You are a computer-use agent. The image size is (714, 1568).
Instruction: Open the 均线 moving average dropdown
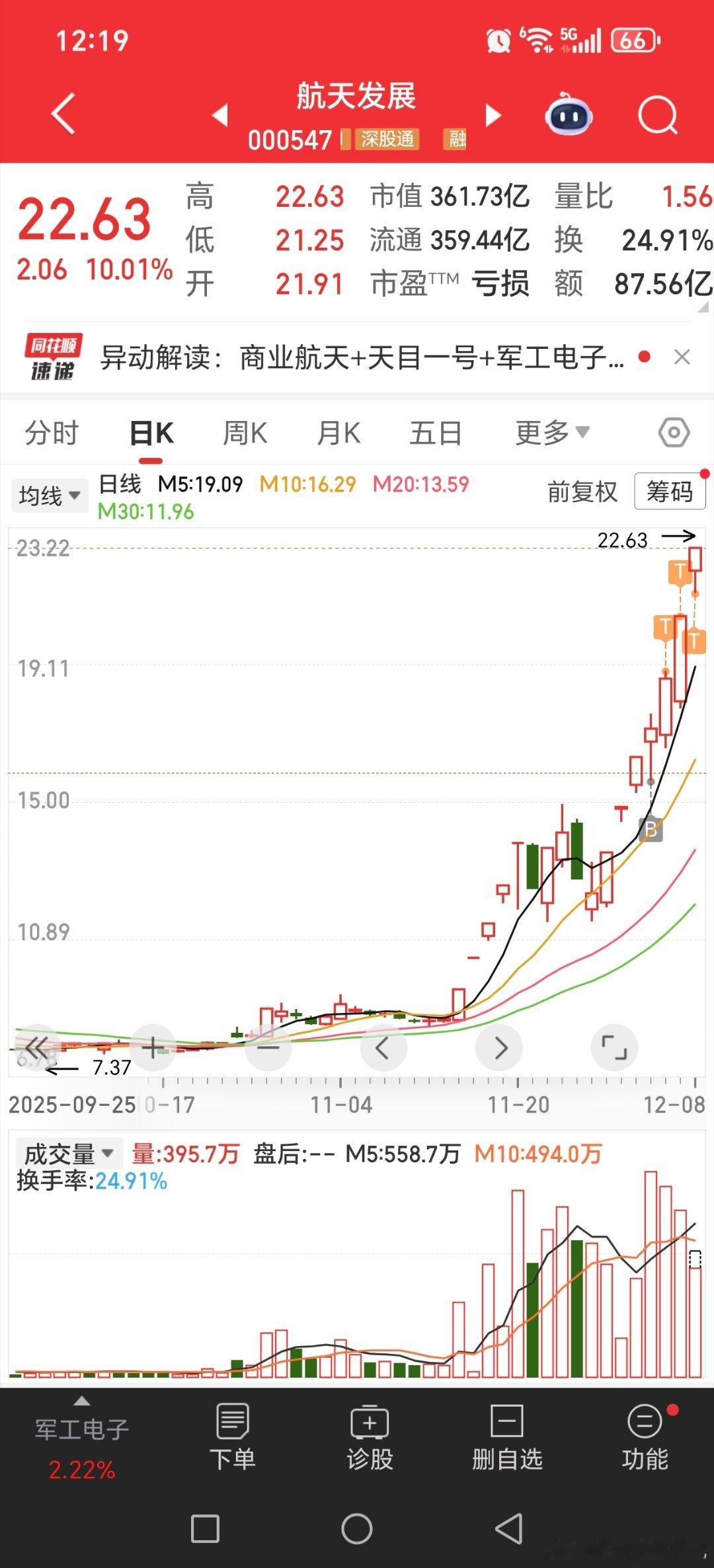click(50, 495)
